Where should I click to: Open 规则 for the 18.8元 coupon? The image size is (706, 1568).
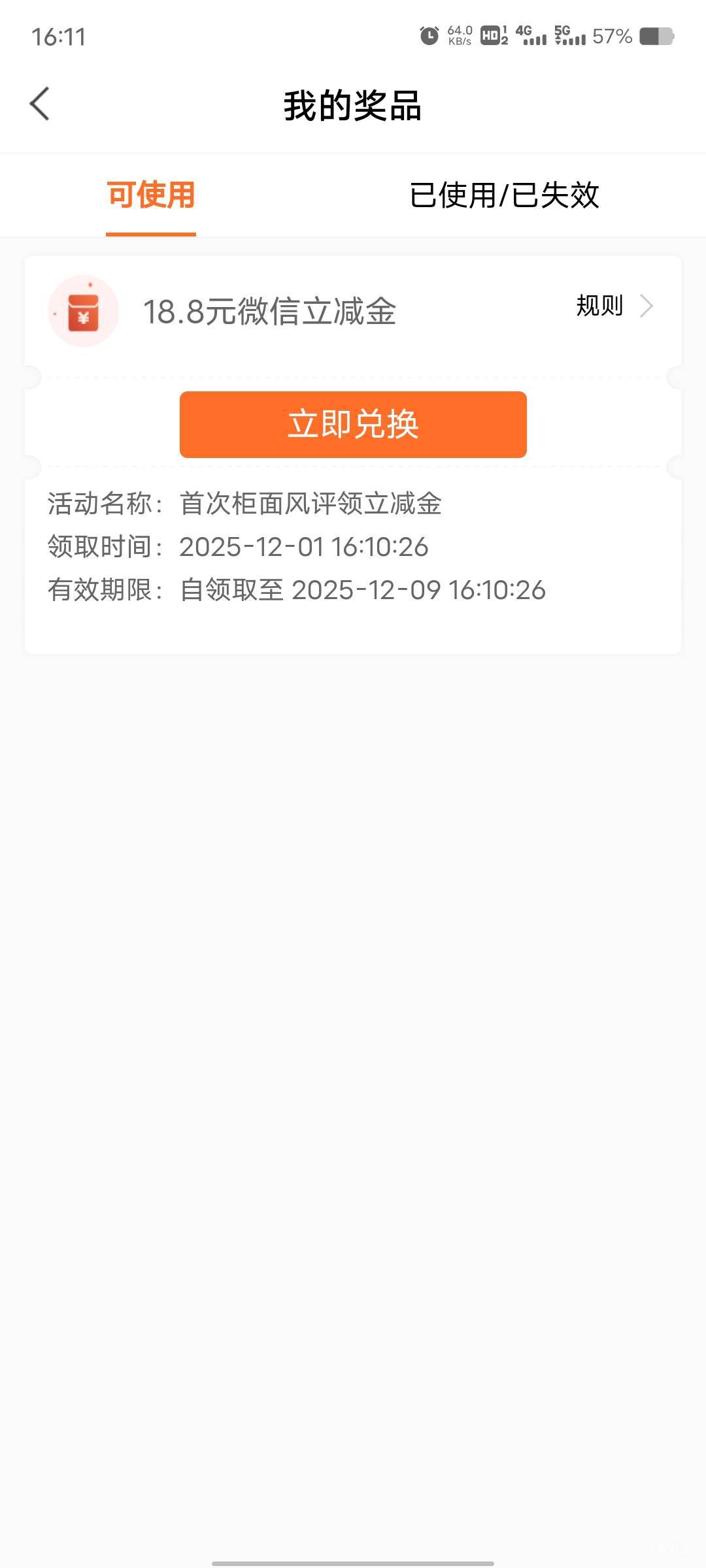613,306
